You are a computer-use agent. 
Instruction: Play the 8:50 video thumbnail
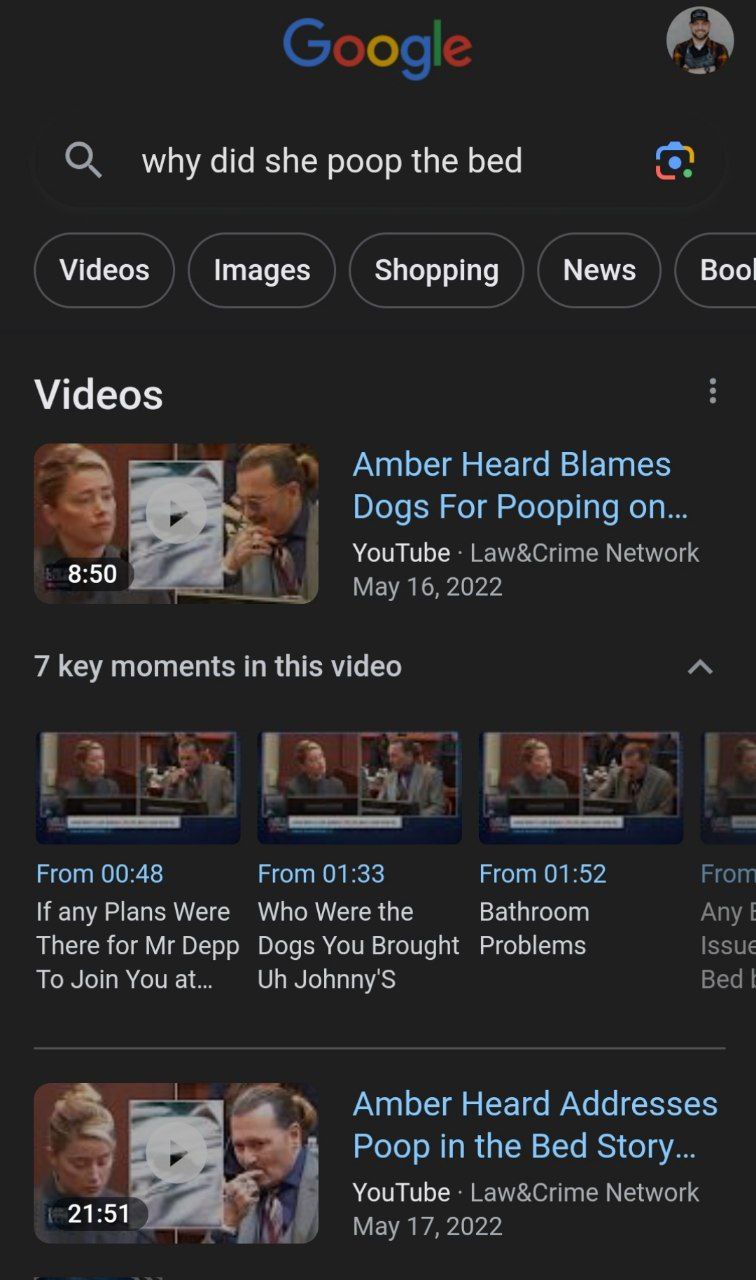click(176, 524)
